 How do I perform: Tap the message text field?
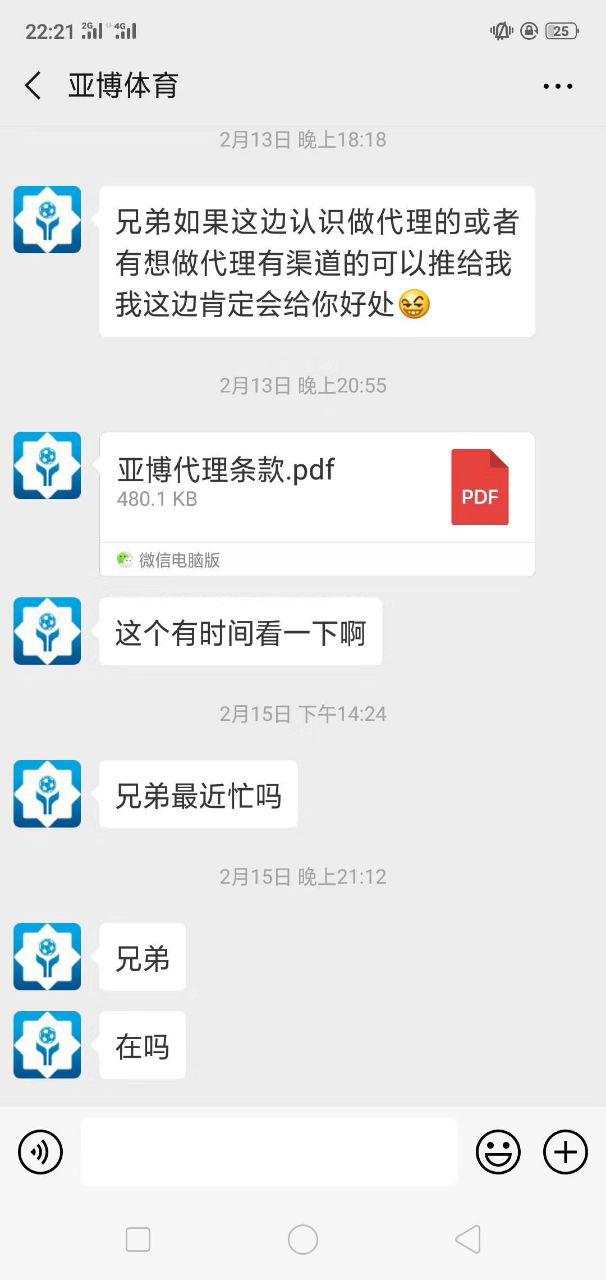pyautogui.click(x=269, y=1152)
